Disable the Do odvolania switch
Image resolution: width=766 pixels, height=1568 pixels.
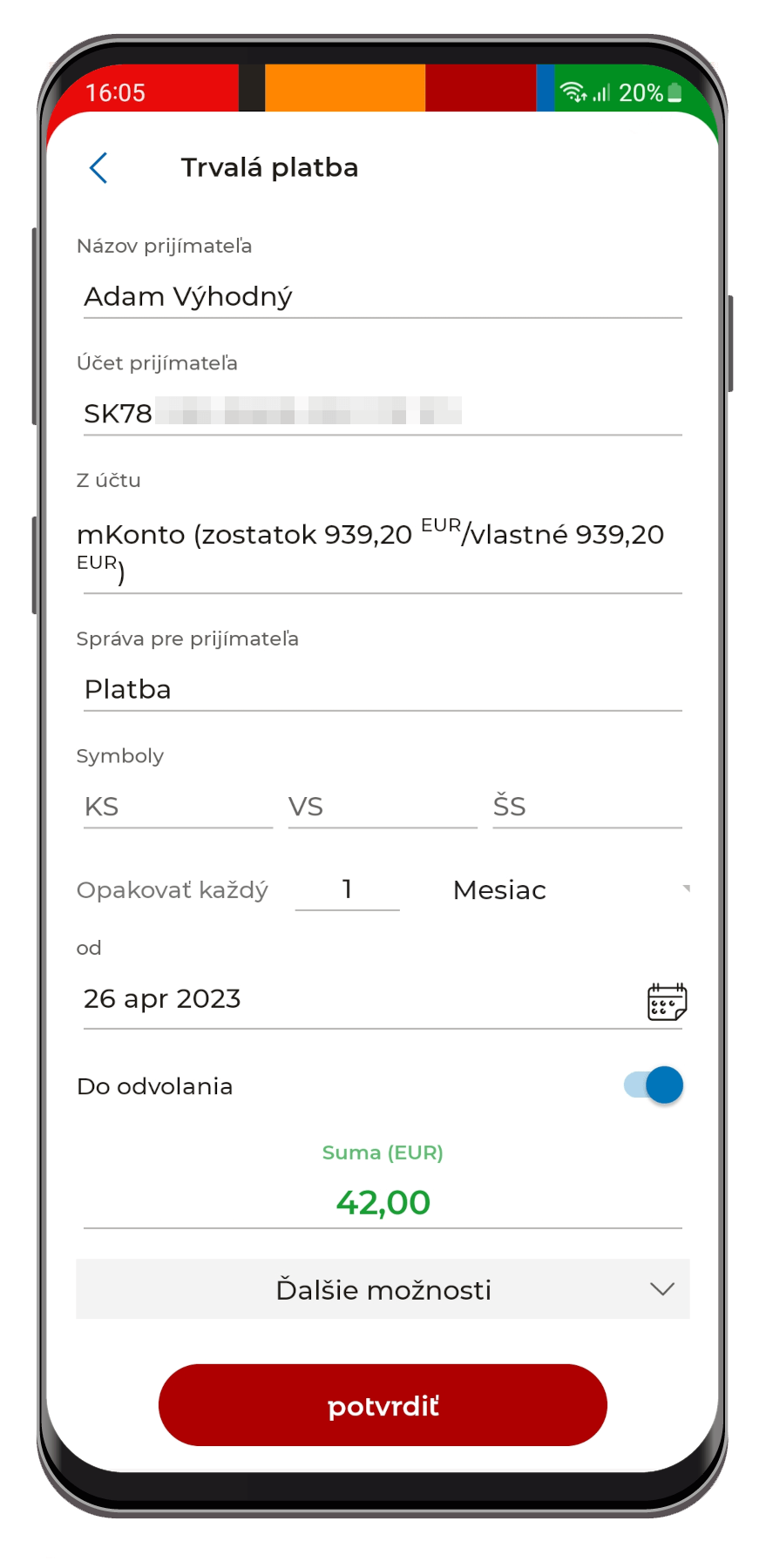(x=654, y=1085)
